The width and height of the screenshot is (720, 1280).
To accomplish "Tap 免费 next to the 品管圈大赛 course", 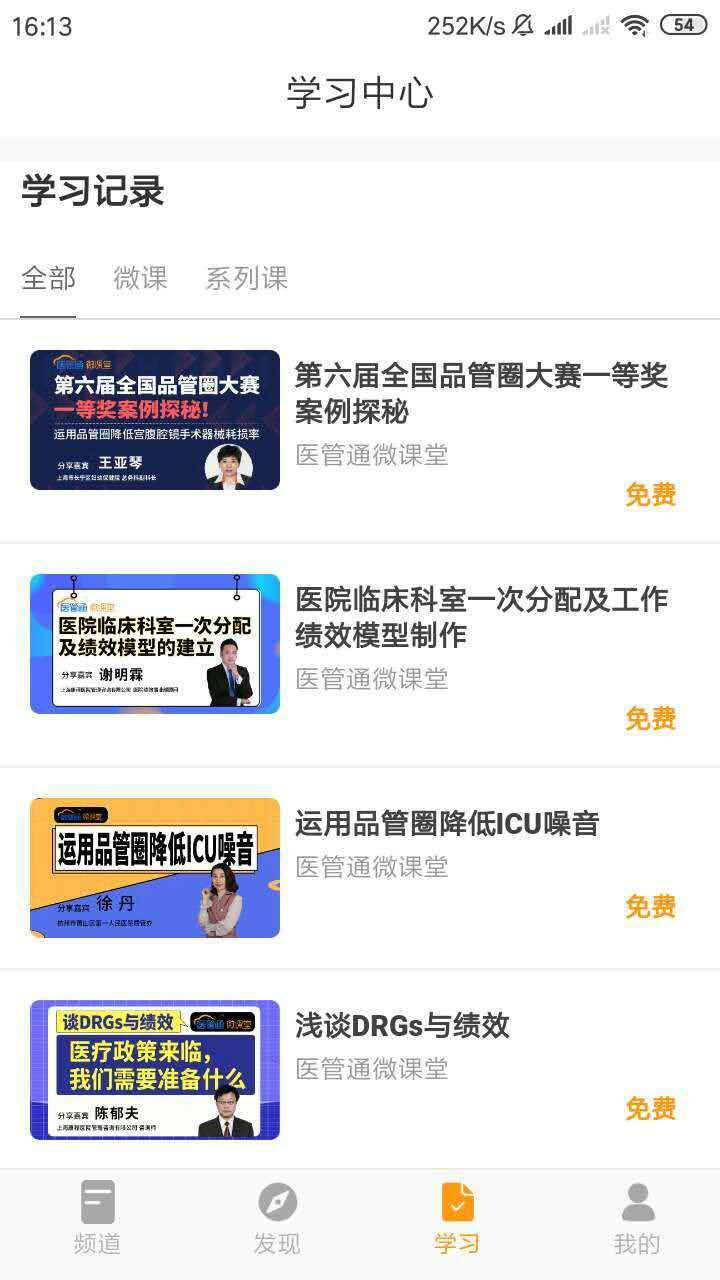I will click(x=651, y=494).
